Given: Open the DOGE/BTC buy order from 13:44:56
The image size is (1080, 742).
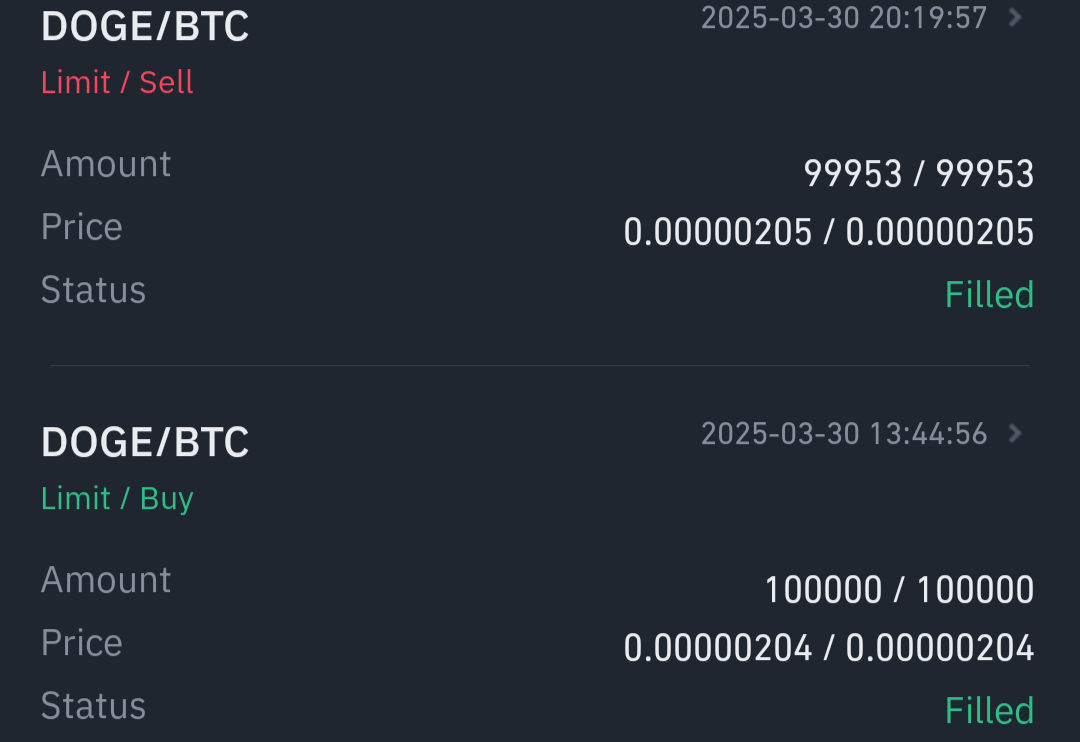Looking at the screenshot, I should coord(1015,433).
